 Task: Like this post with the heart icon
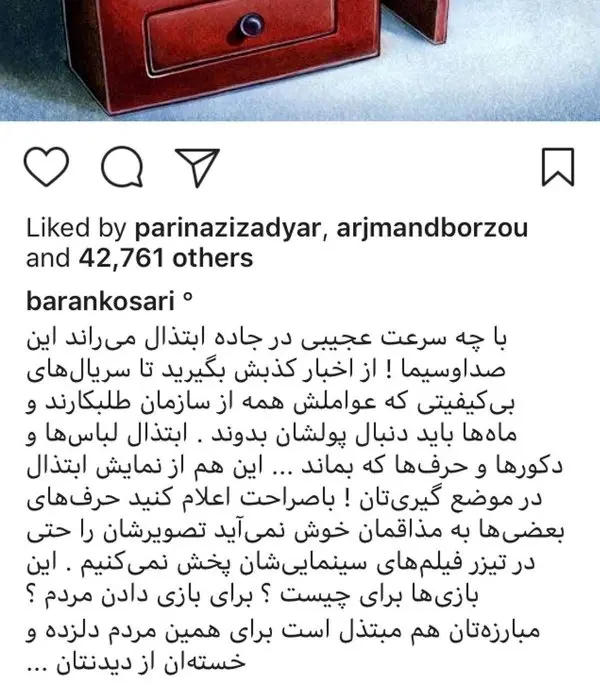[x=46, y=168]
